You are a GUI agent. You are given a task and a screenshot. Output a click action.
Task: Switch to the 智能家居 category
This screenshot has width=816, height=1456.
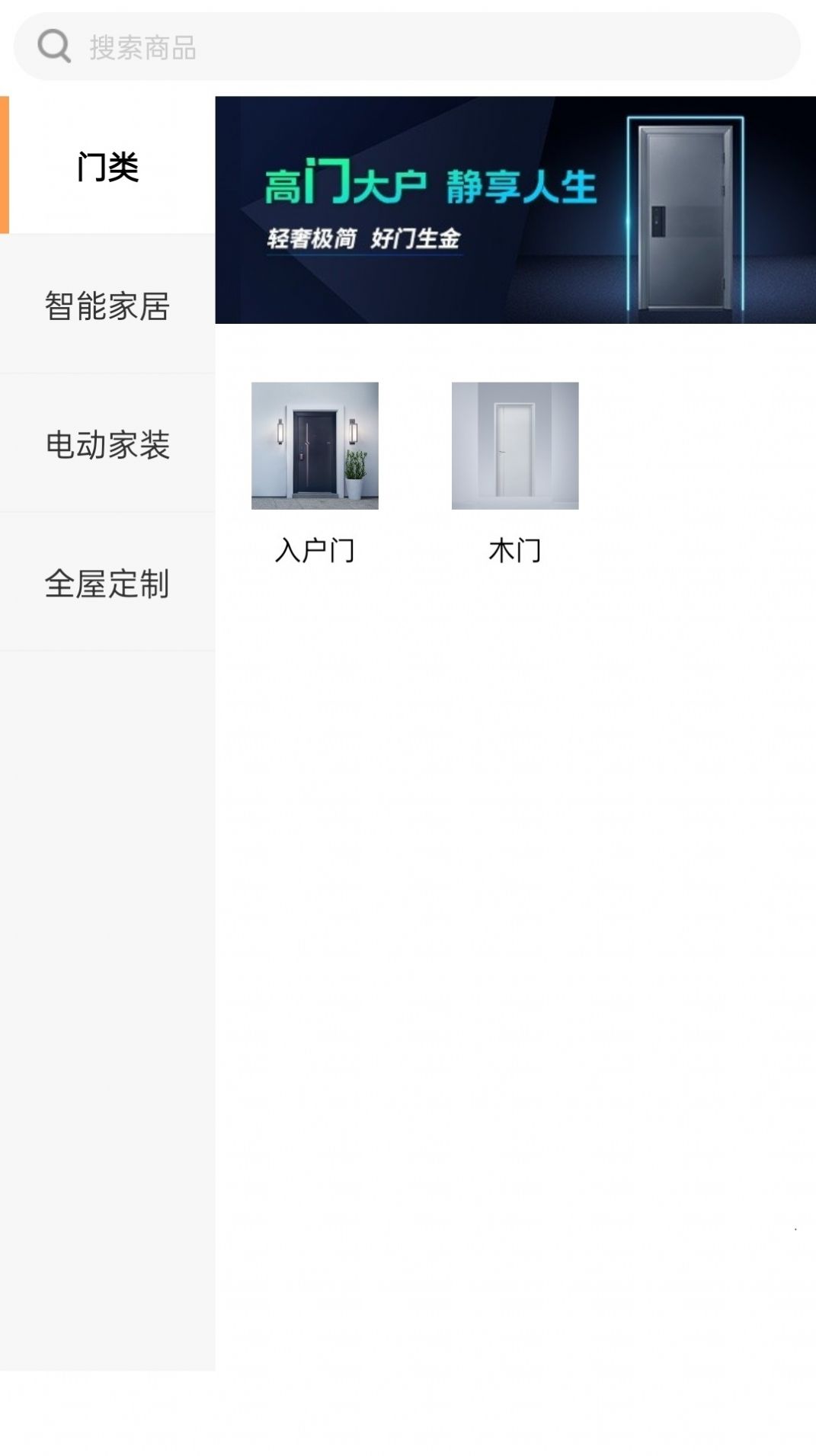(107, 305)
